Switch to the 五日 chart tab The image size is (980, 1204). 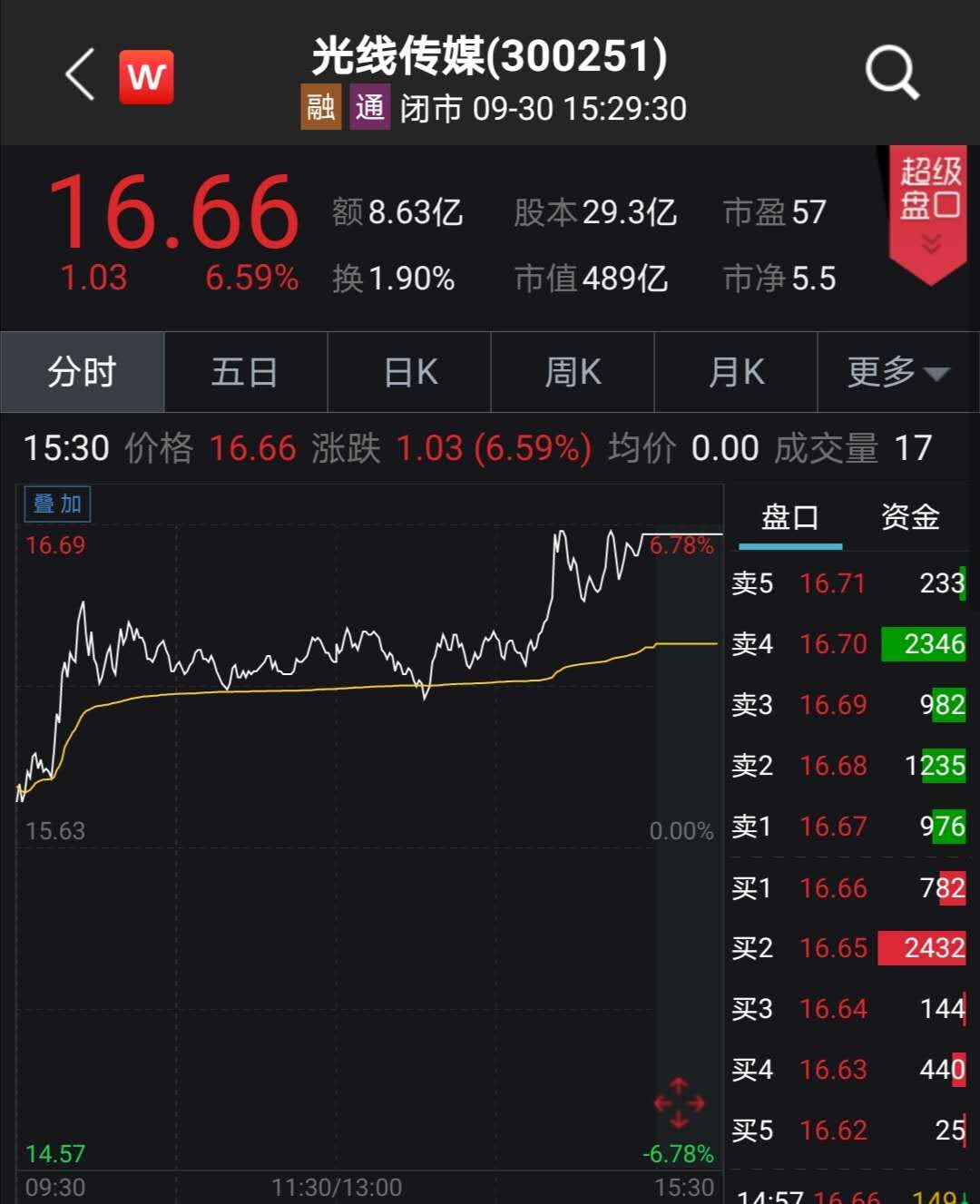point(245,372)
